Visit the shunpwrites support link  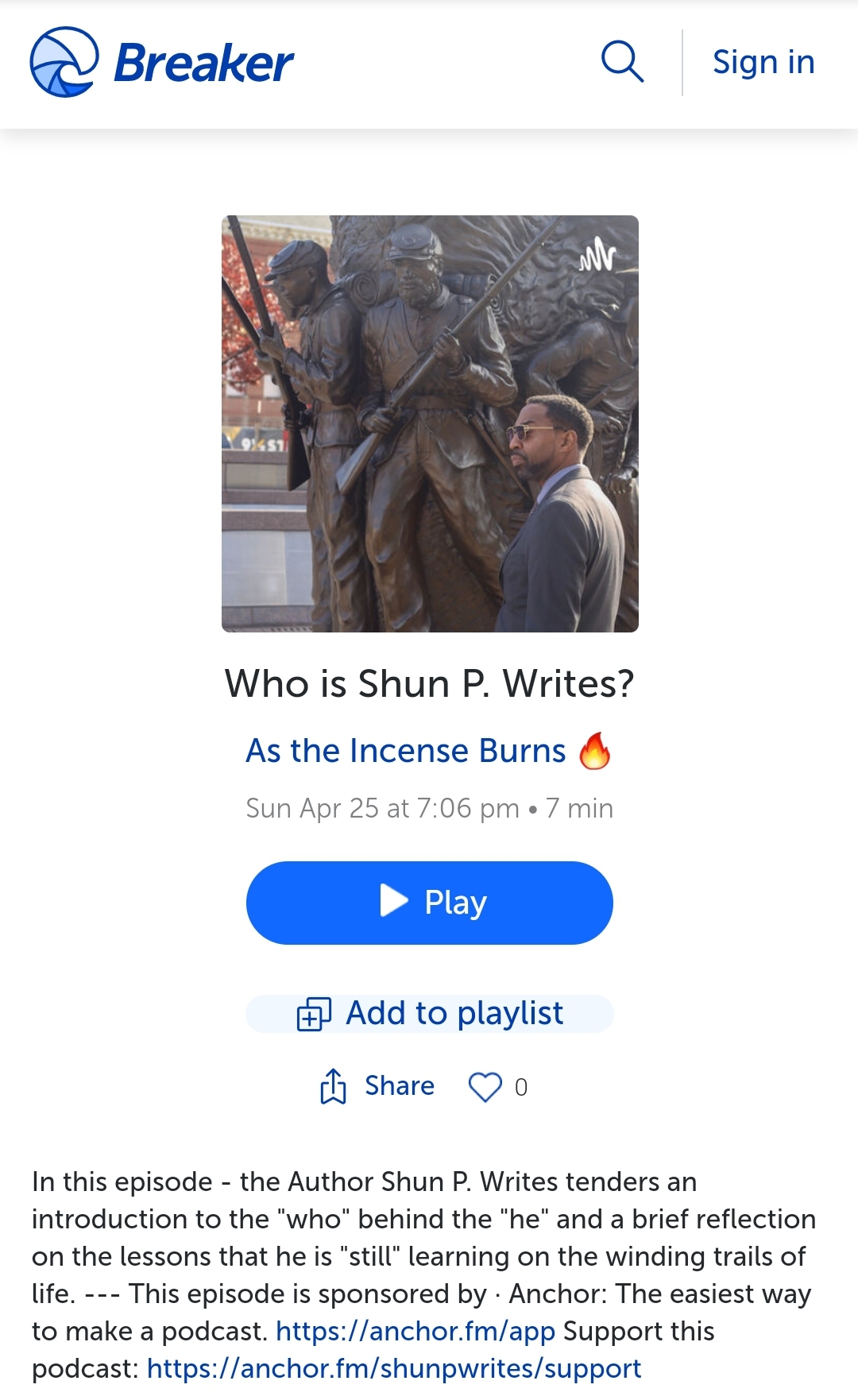pos(393,1368)
